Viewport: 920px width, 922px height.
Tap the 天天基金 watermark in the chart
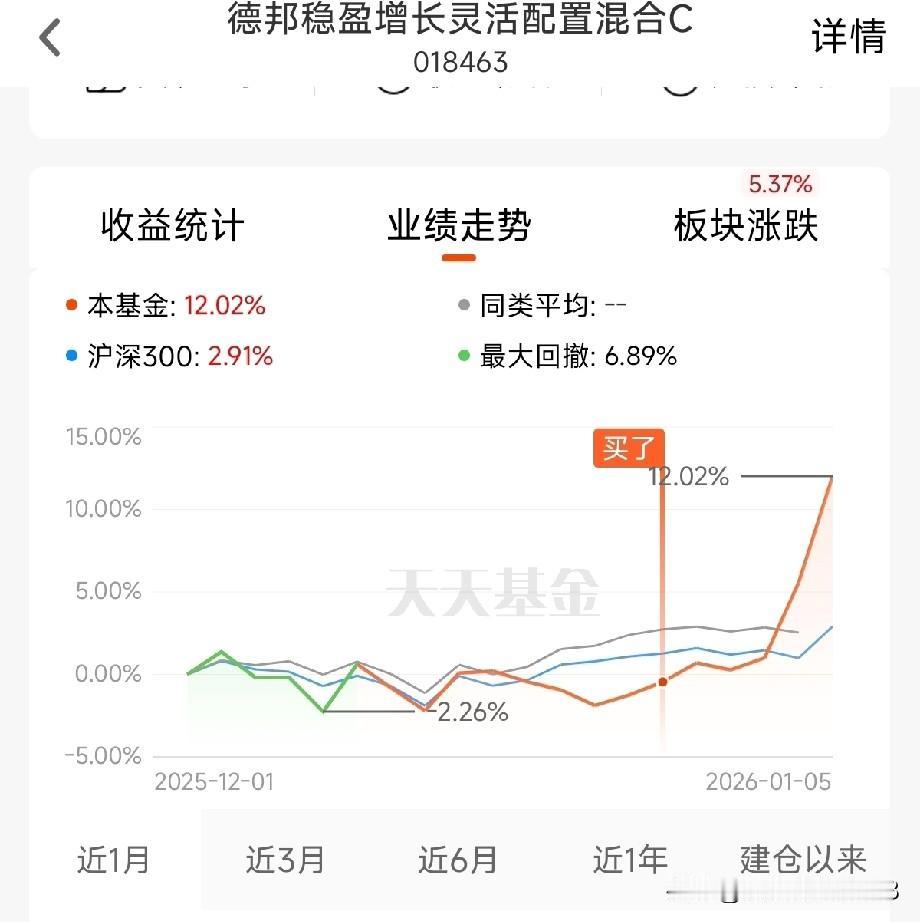tap(495, 592)
